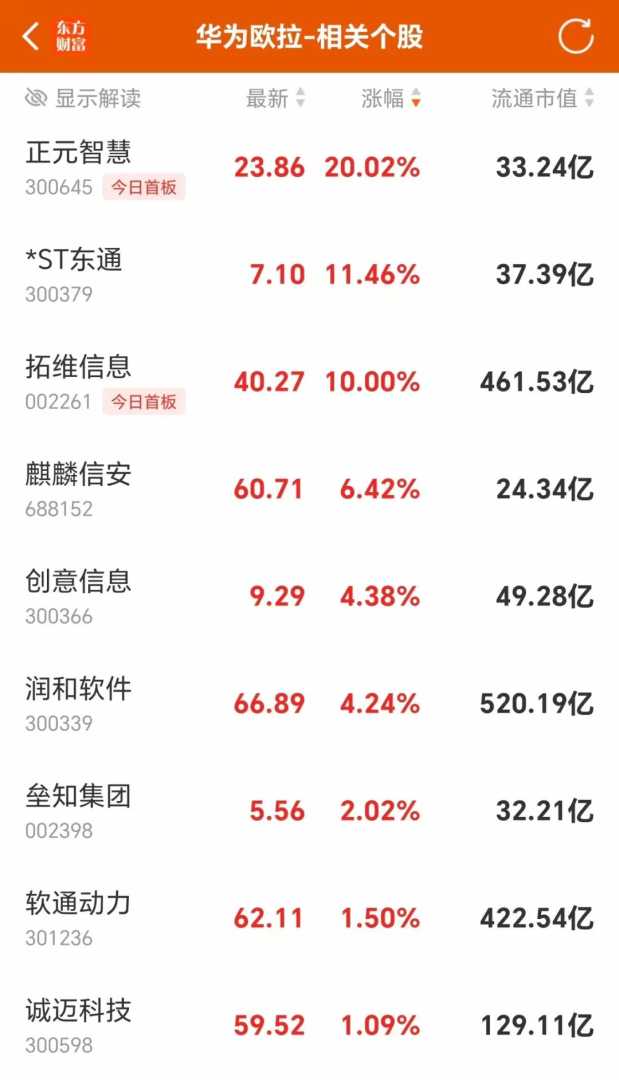Sort the list by 流通市值
619x1080 pixels.
coord(543,98)
